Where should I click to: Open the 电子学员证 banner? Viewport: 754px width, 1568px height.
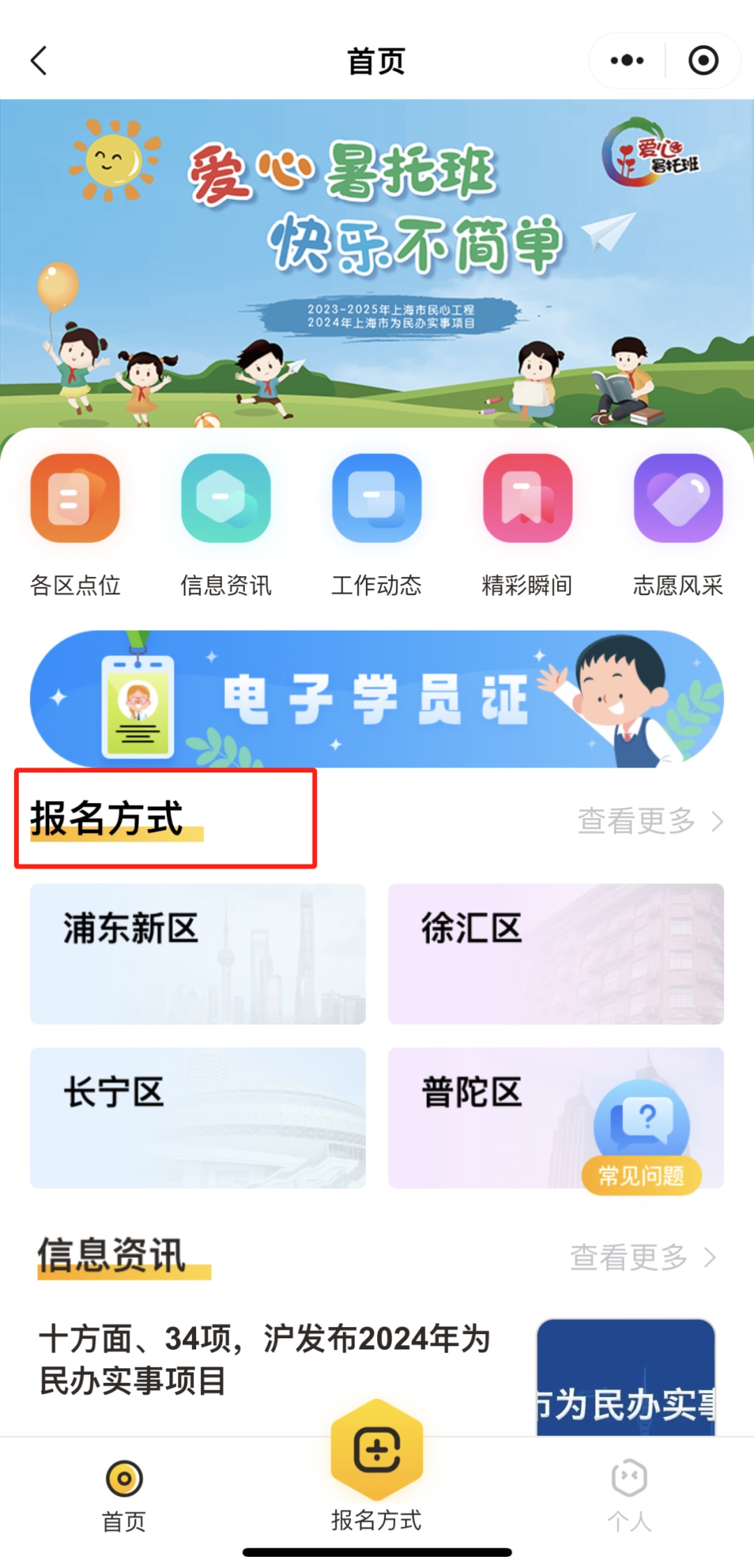(x=376, y=699)
